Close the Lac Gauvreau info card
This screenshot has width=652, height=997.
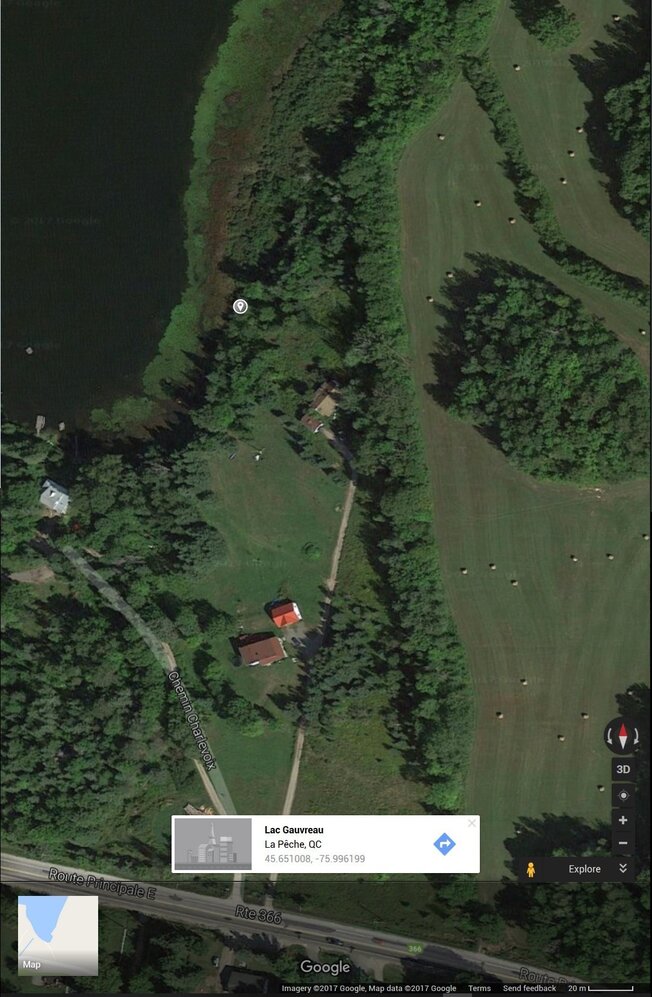click(472, 824)
